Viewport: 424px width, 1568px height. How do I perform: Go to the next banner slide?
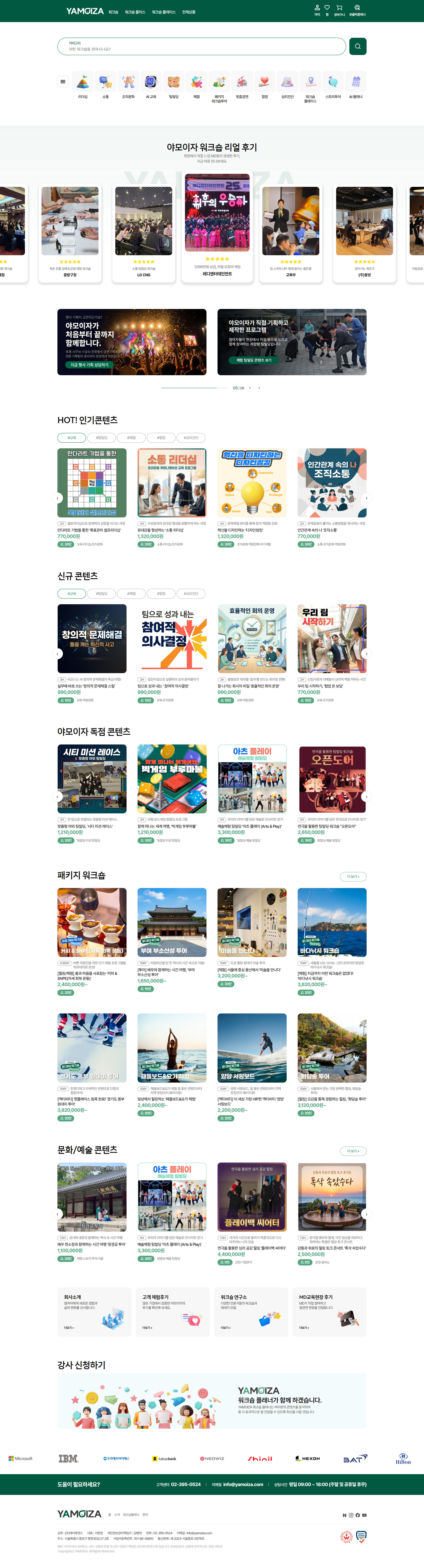click(259, 388)
